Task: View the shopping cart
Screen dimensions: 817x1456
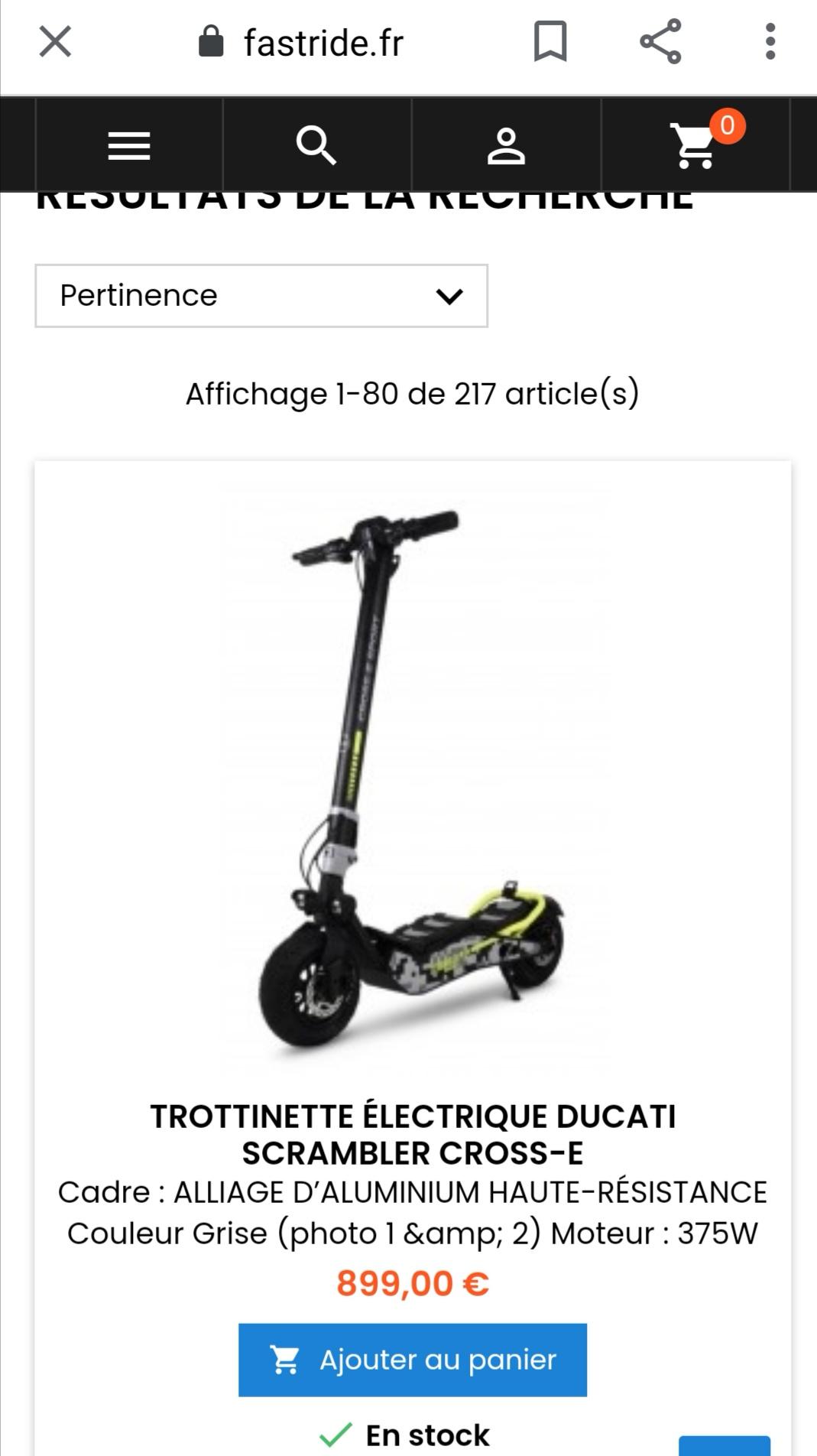Action: tap(695, 145)
